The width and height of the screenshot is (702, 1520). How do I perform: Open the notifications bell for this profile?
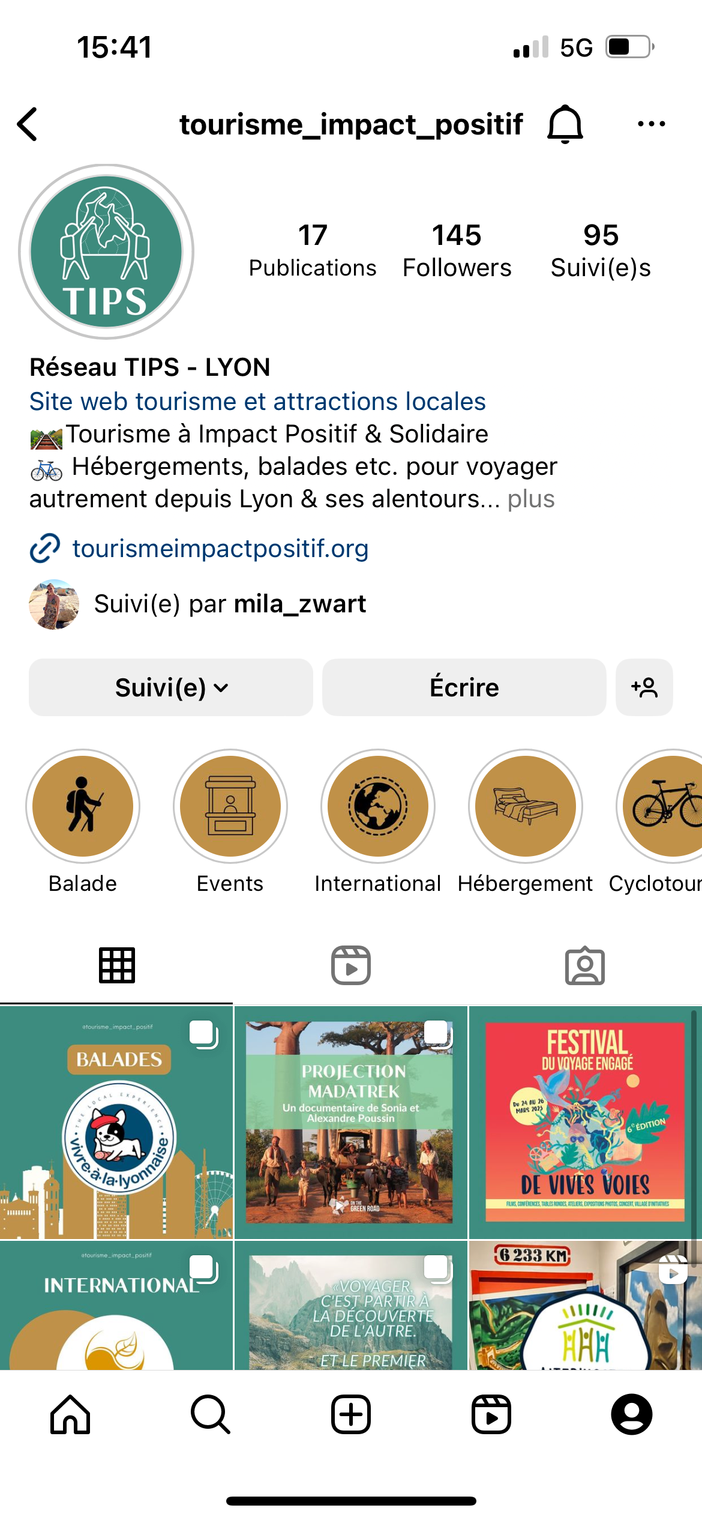click(565, 125)
